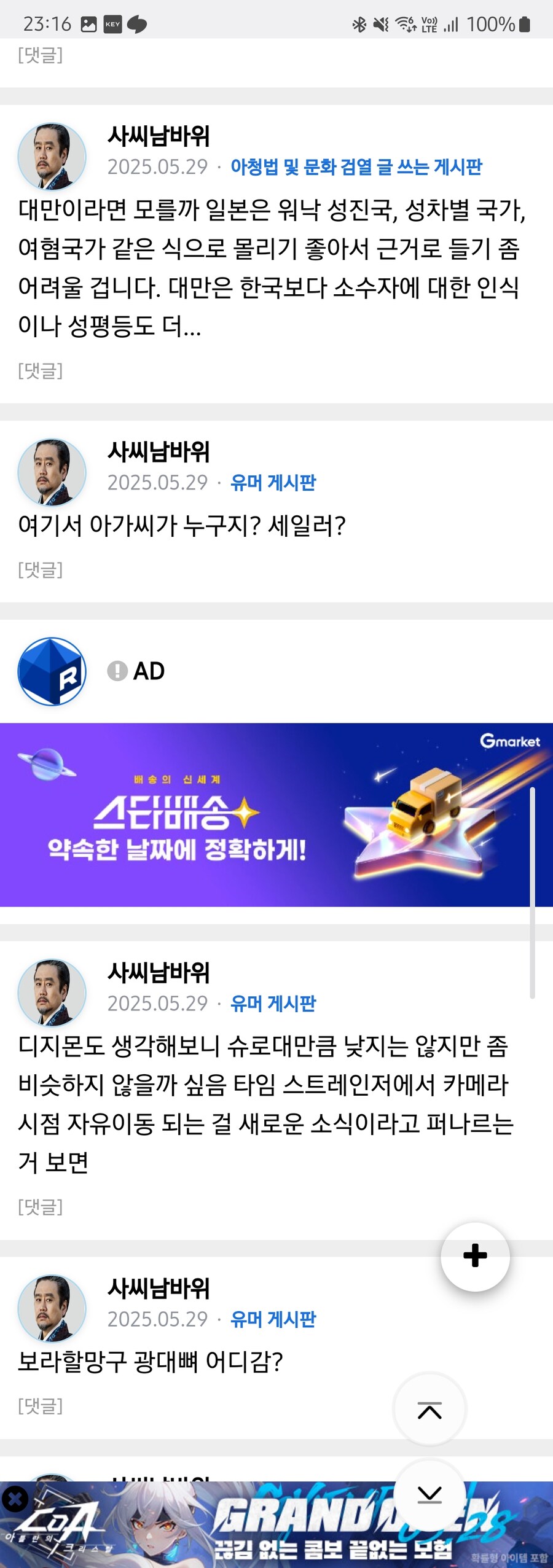Open the comment 여기서 아가씨가 누구지? 세일러?
This screenshot has width=553, height=1568.
182,526
